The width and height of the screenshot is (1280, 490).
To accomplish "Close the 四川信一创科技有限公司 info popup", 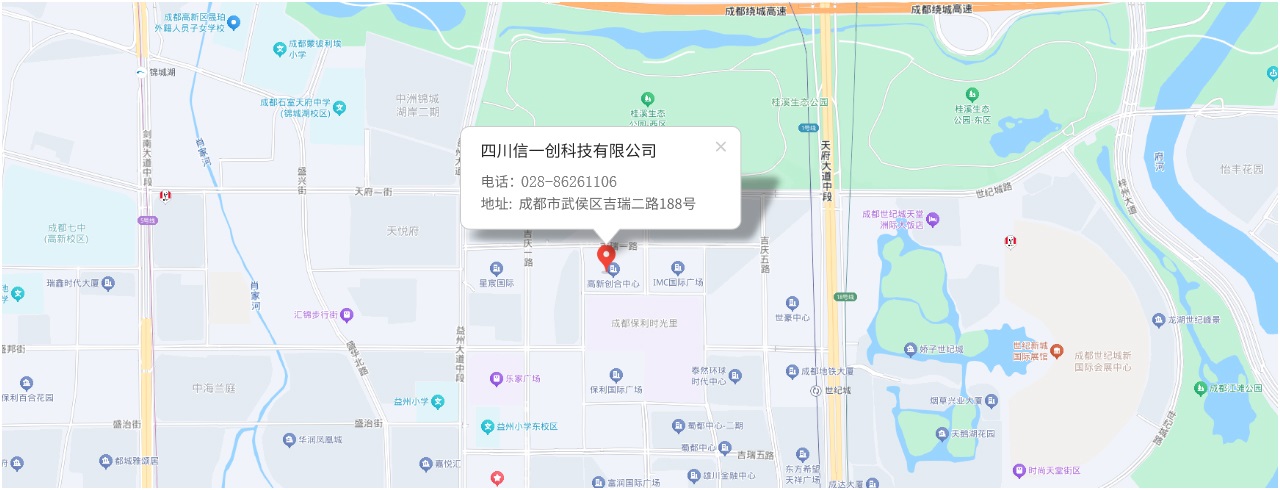I will pyautogui.click(x=720, y=147).
